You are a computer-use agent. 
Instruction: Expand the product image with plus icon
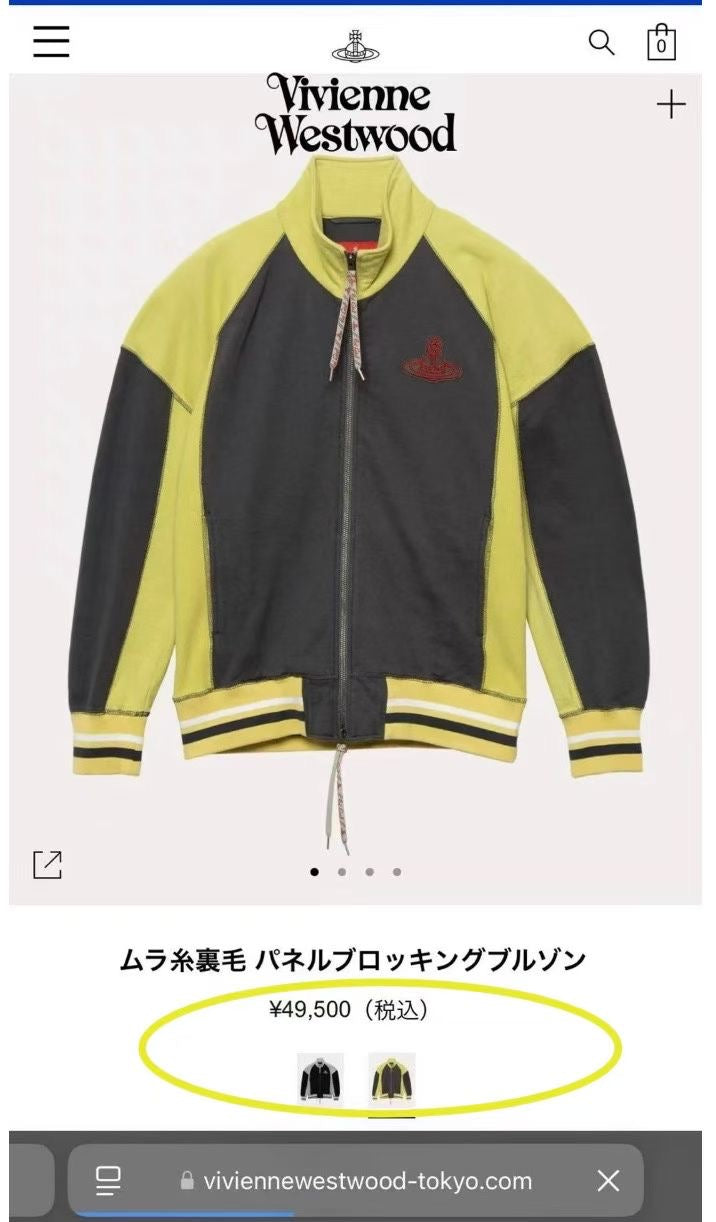[x=671, y=104]
